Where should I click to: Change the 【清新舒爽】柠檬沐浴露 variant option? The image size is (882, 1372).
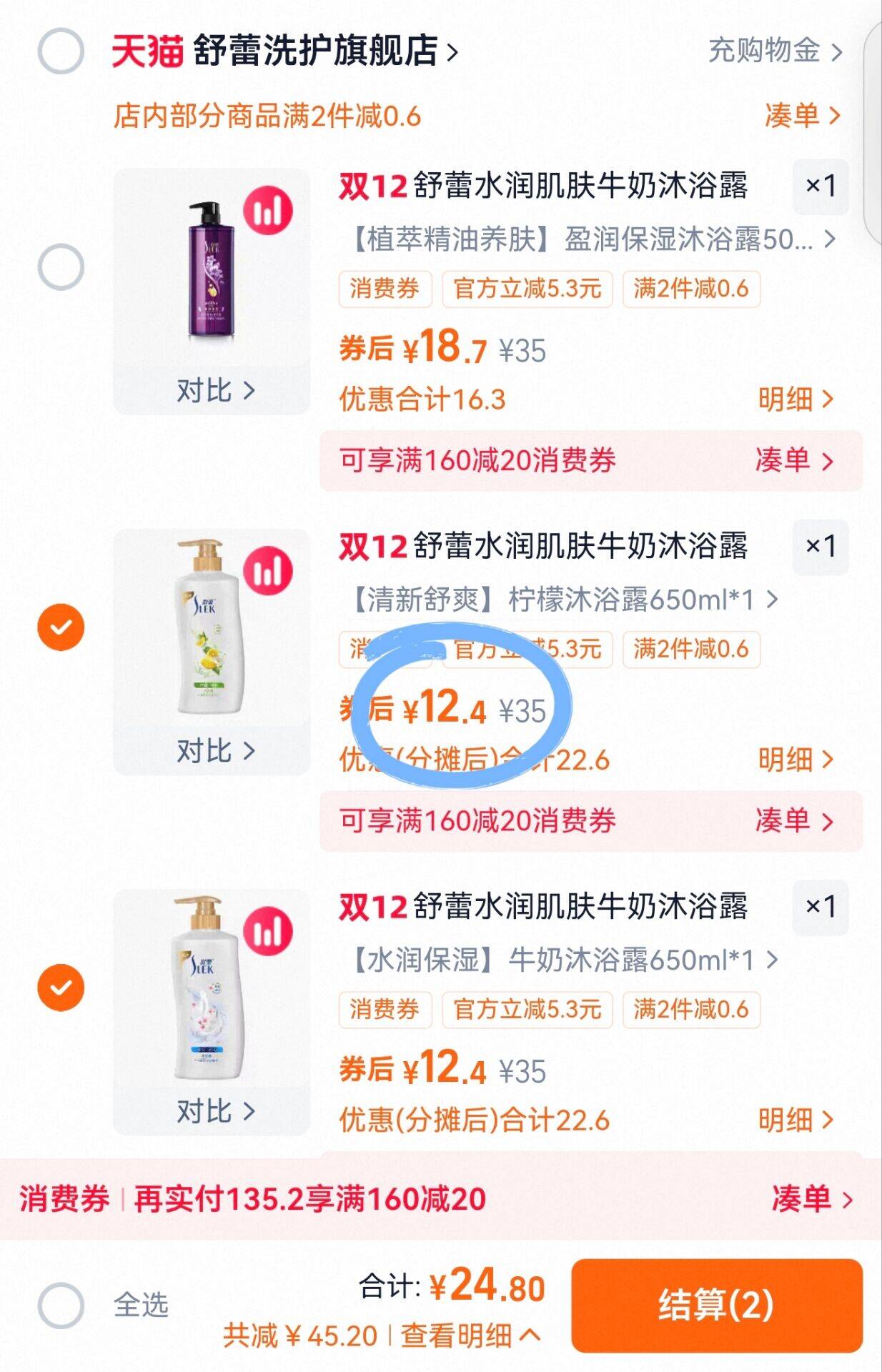point(561,600)
